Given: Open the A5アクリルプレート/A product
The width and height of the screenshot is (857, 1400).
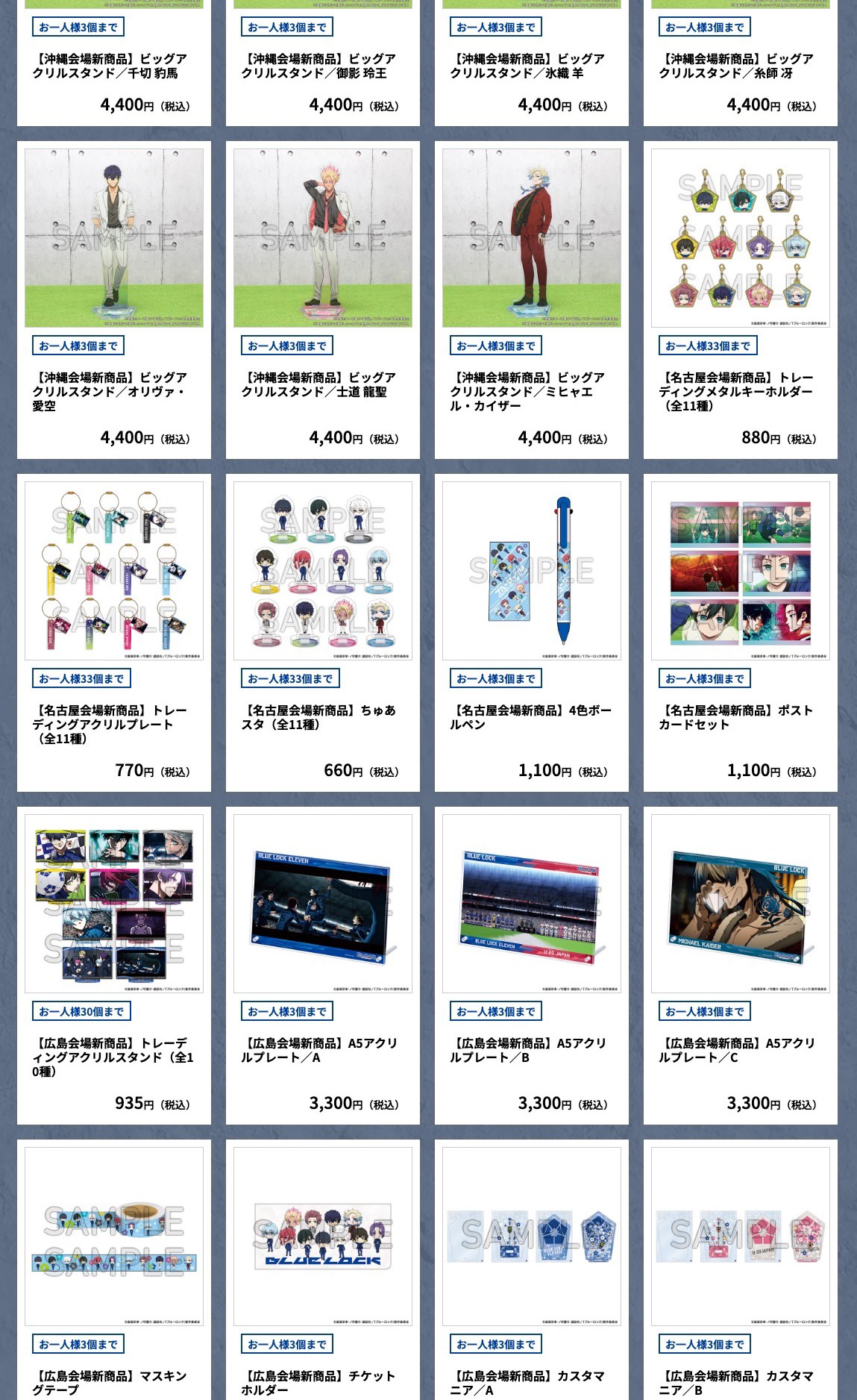Looking at the screenshot, I should [x=322, y=904].
